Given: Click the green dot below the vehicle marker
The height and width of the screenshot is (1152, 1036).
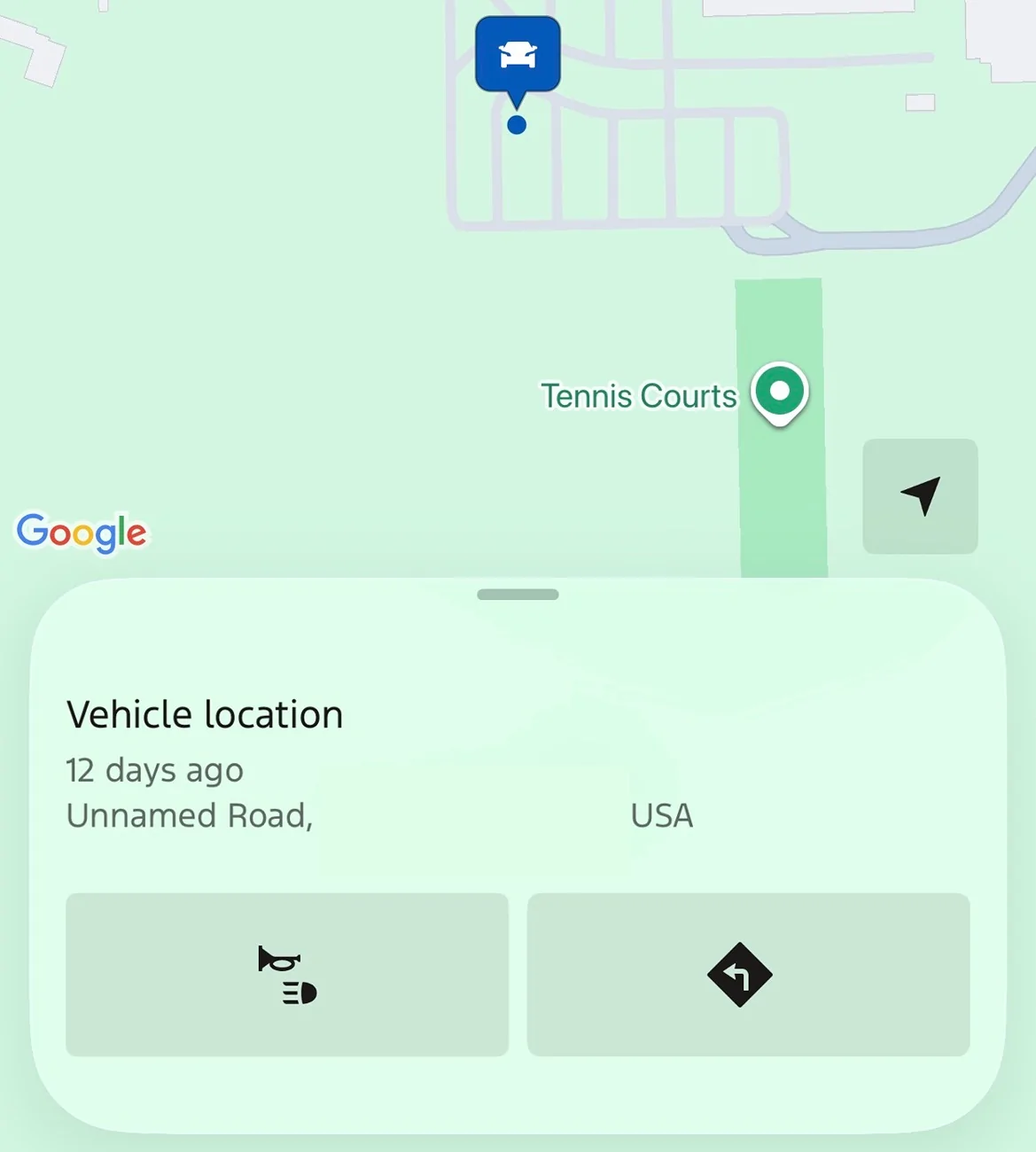Looking at the screenshot, I should [x=517, y=124].
